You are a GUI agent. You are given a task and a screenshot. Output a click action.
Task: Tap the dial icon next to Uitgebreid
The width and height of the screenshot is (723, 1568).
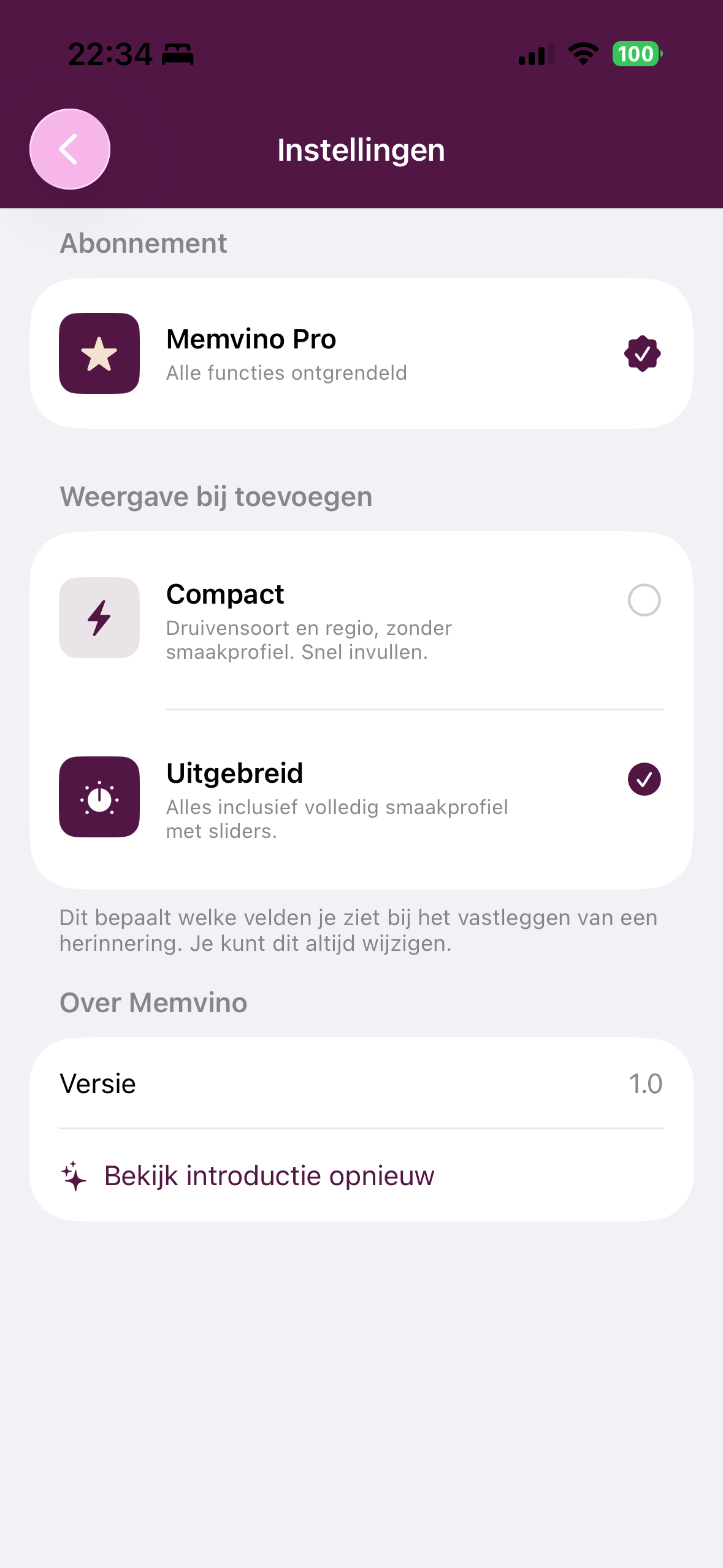(x=99, y=797)
